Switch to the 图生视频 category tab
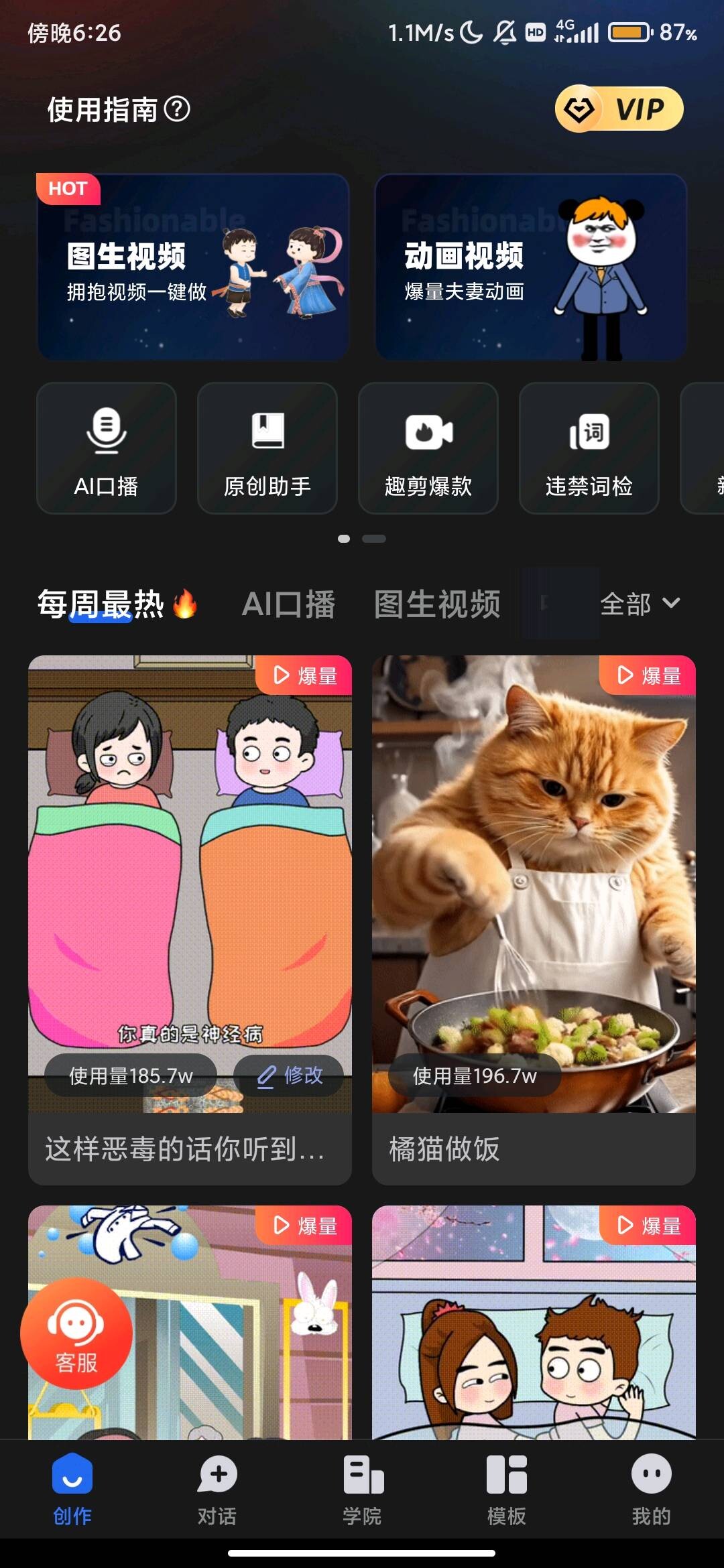 [x=437, y=604]
